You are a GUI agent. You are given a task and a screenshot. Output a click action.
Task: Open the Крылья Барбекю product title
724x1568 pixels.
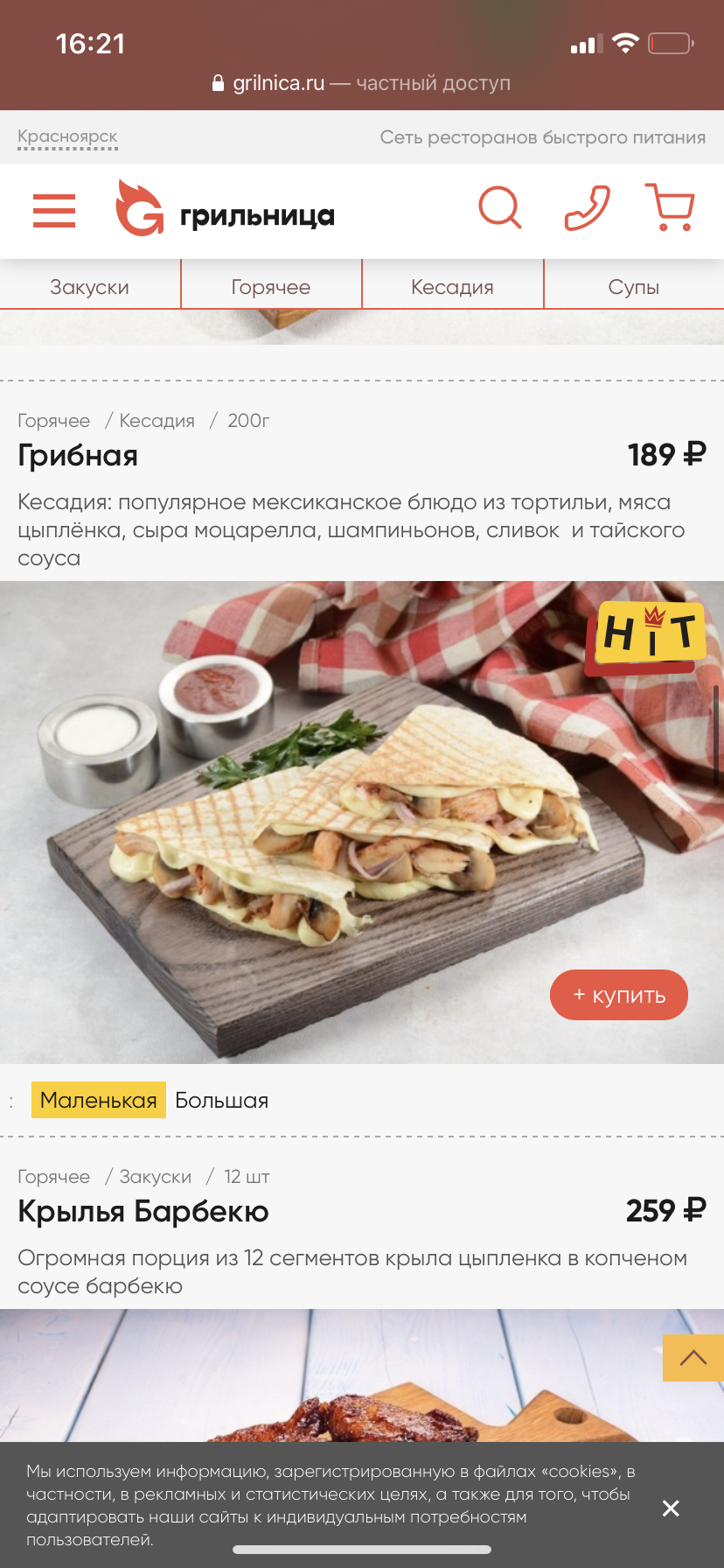click(143, 1212)
